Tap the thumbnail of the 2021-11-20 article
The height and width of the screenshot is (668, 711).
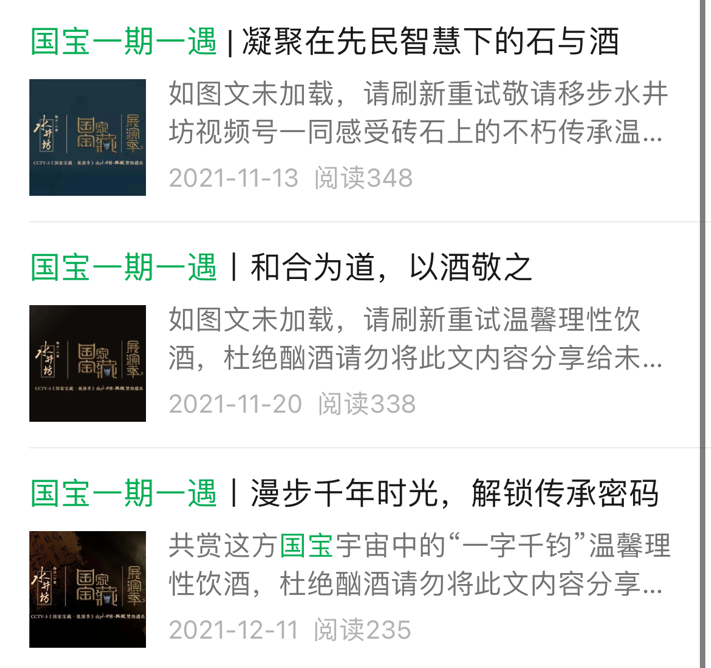pos(88,363)
